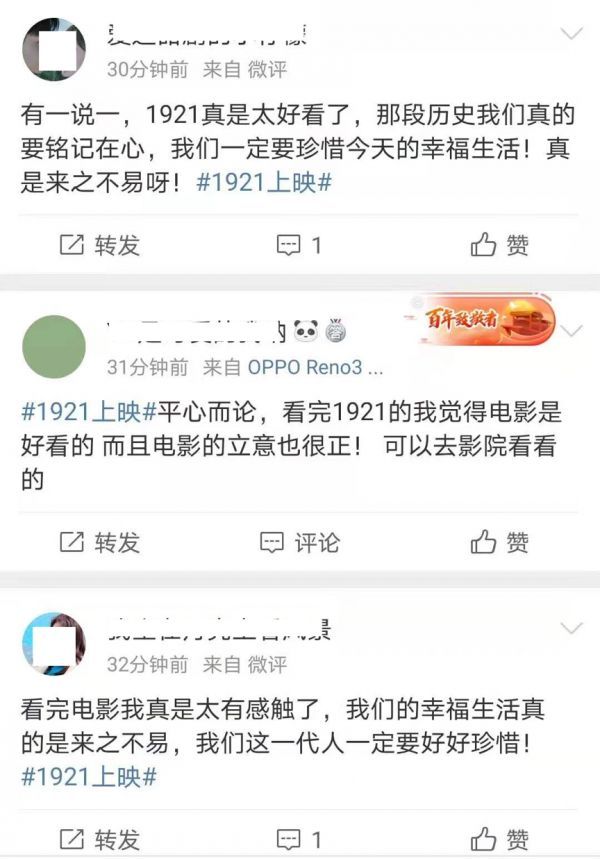
Task: View the avatar of the 30分钟前 poster
Action: [x=53, y=50]
